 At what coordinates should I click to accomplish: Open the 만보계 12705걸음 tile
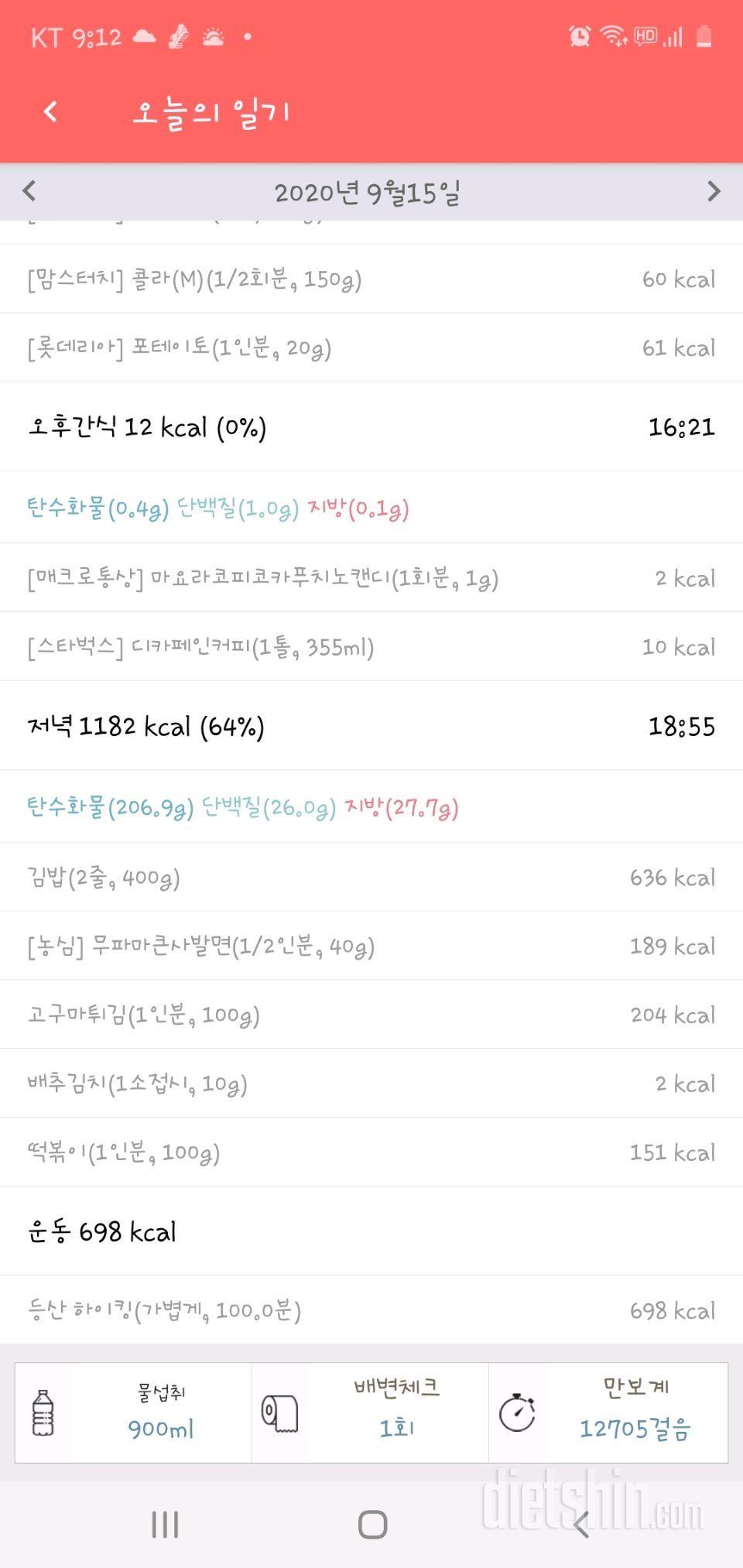point(608,1412)
